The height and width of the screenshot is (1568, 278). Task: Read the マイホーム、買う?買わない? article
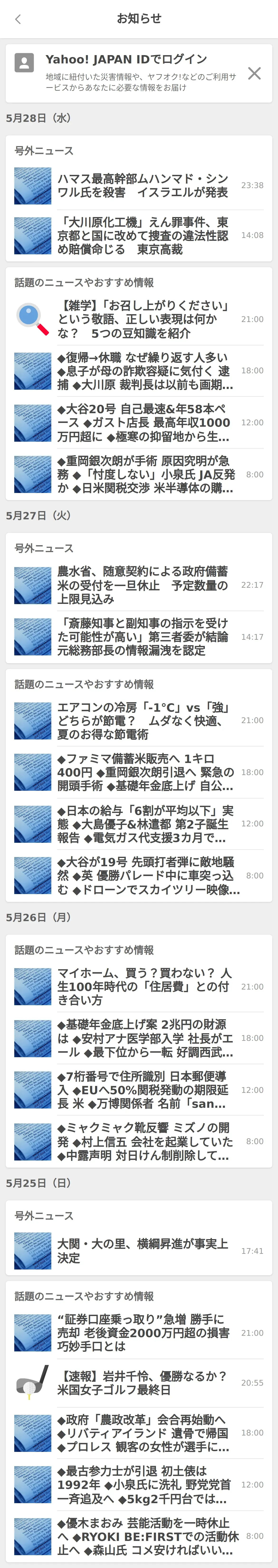click(x=143, y=987)
